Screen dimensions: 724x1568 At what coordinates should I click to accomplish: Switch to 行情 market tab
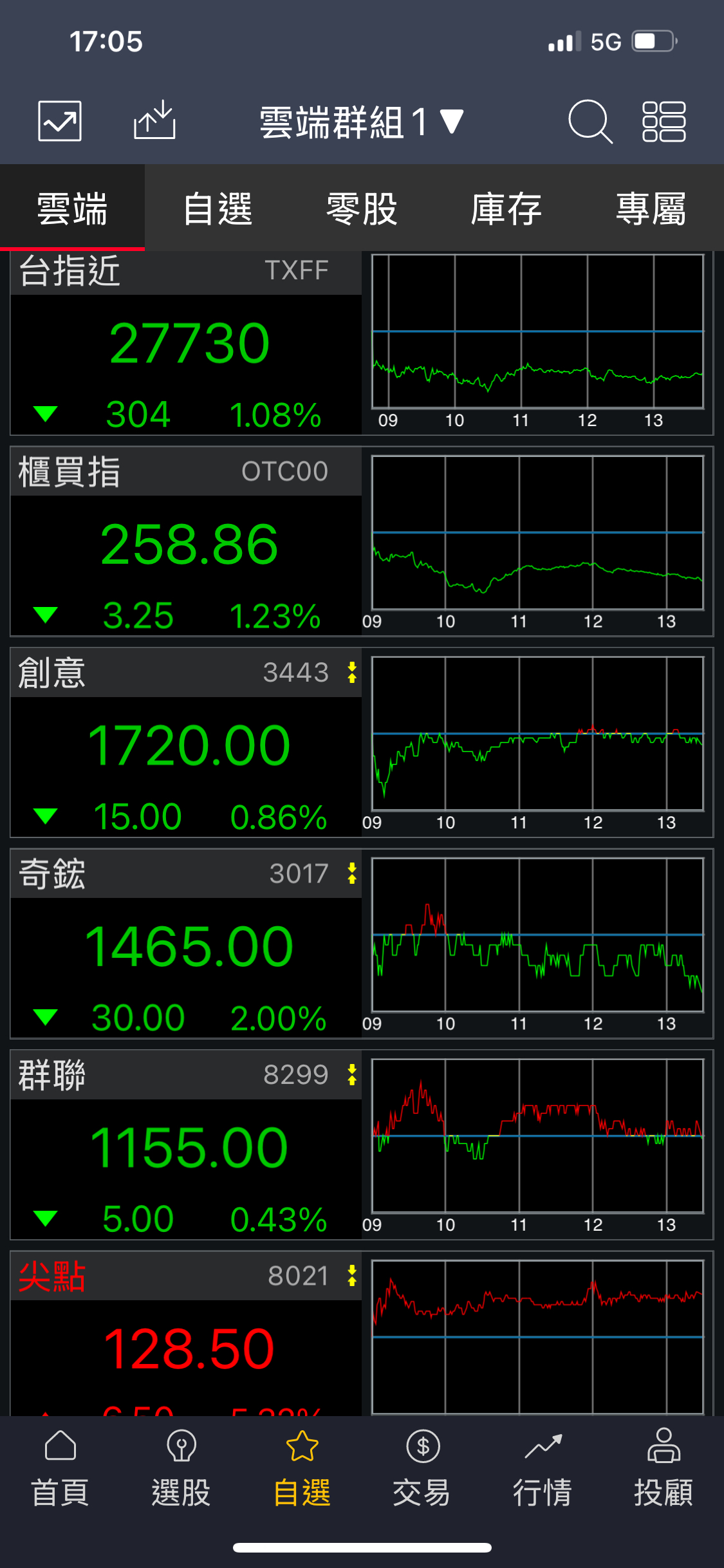click(x=543, y=1469)
